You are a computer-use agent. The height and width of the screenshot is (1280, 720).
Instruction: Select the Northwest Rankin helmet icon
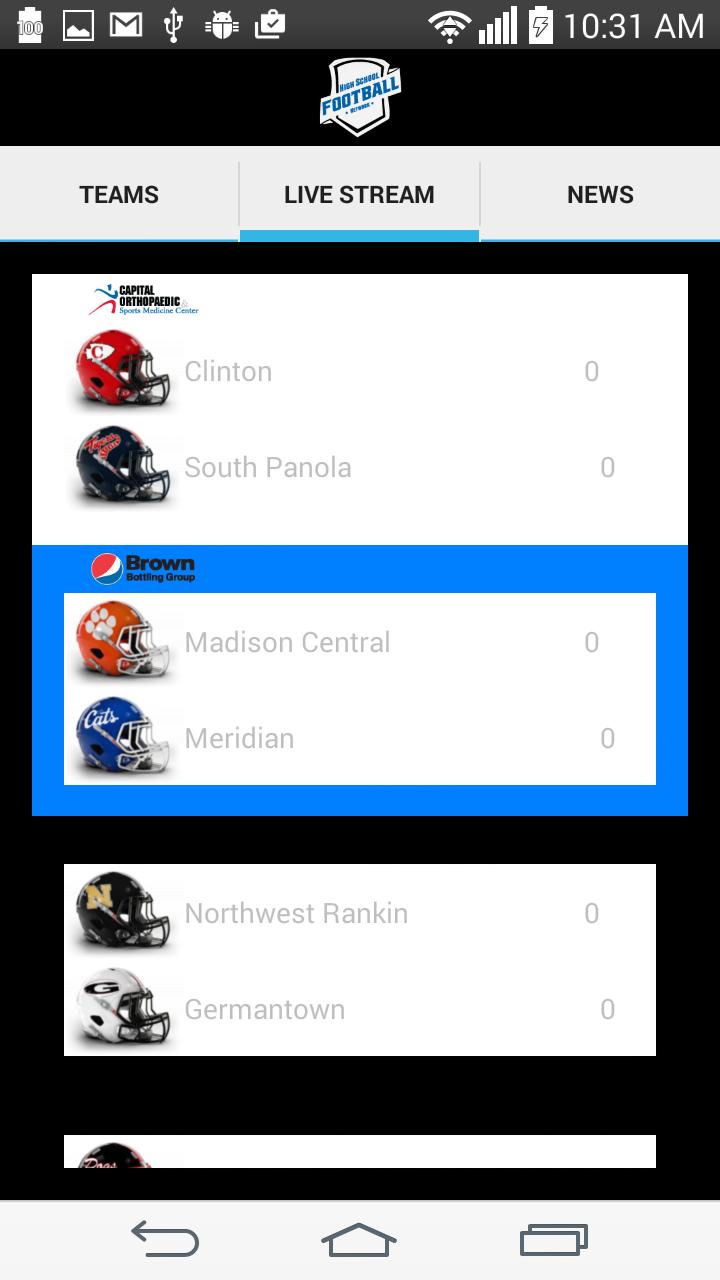pyautogui.click(x=122, y=912)
